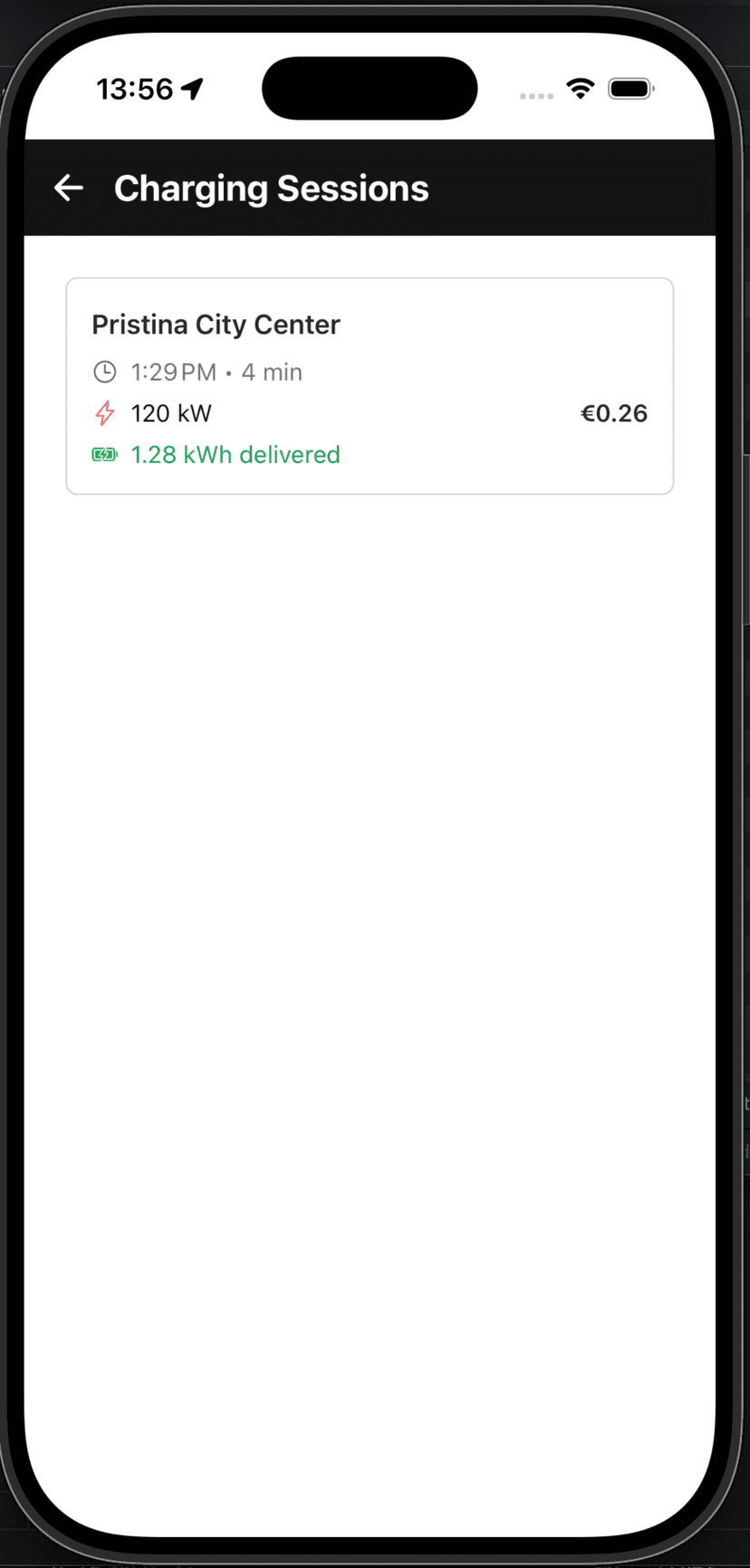Tap the 120 kW power reading
This screenshot has height=1568, width=750.
[x=170, y=413]
